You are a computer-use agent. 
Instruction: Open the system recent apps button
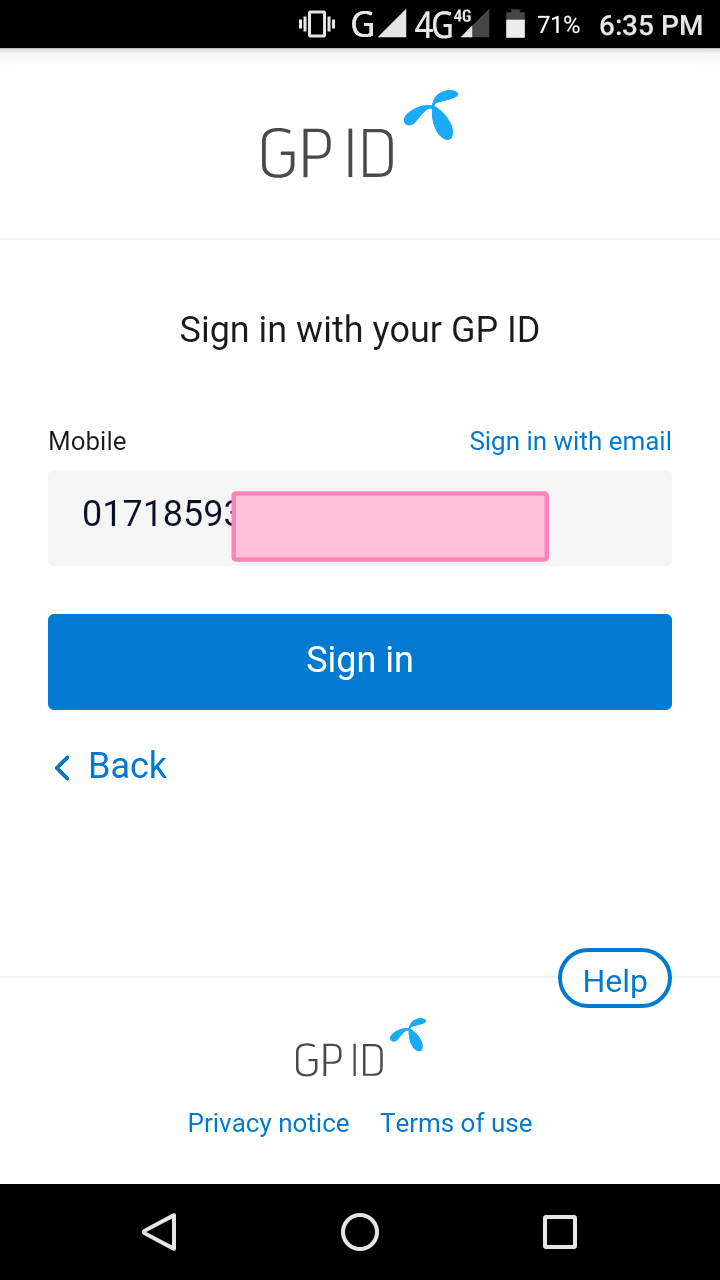[559, 1232]
